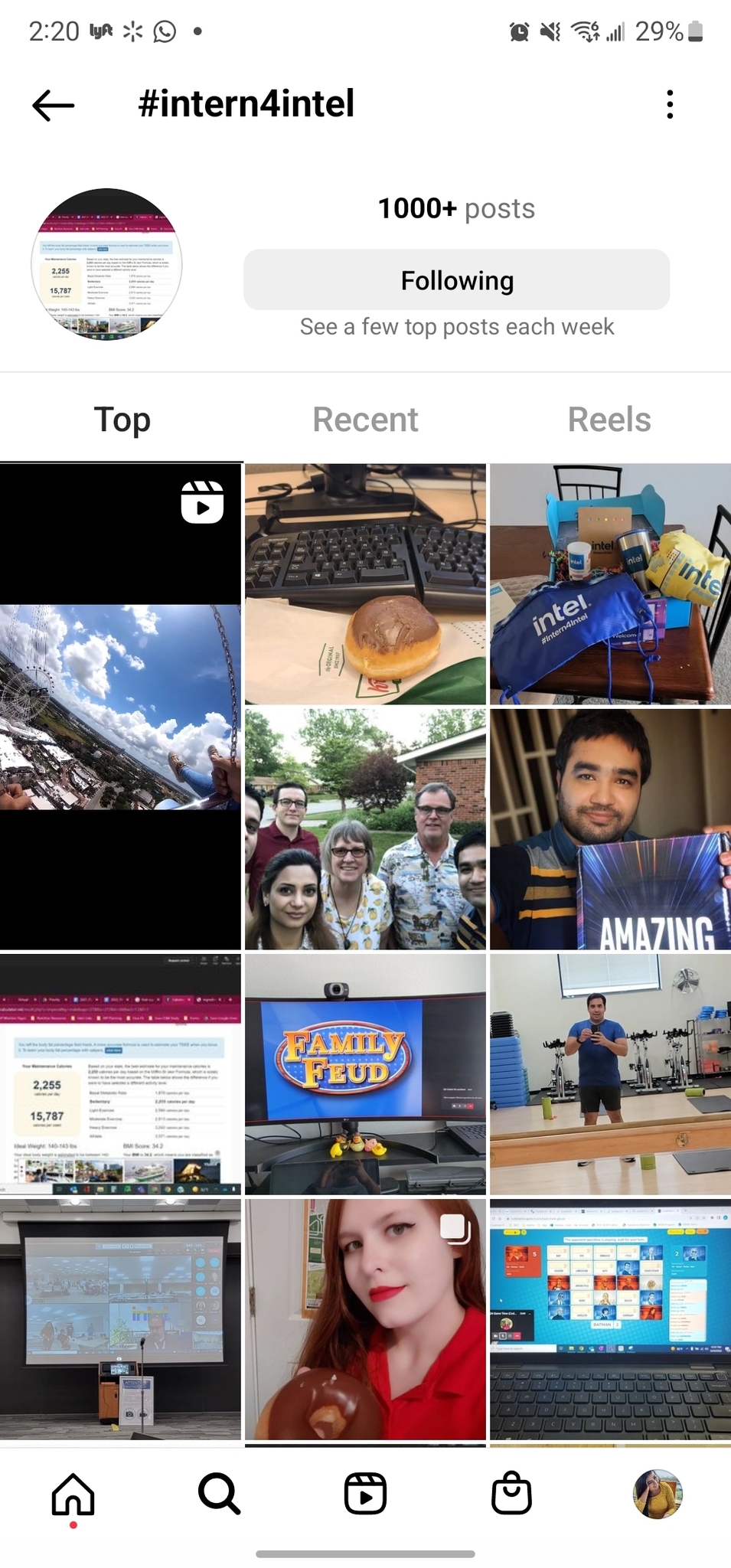
Task: View the Intel swag bag post
Action: (610, 583)
